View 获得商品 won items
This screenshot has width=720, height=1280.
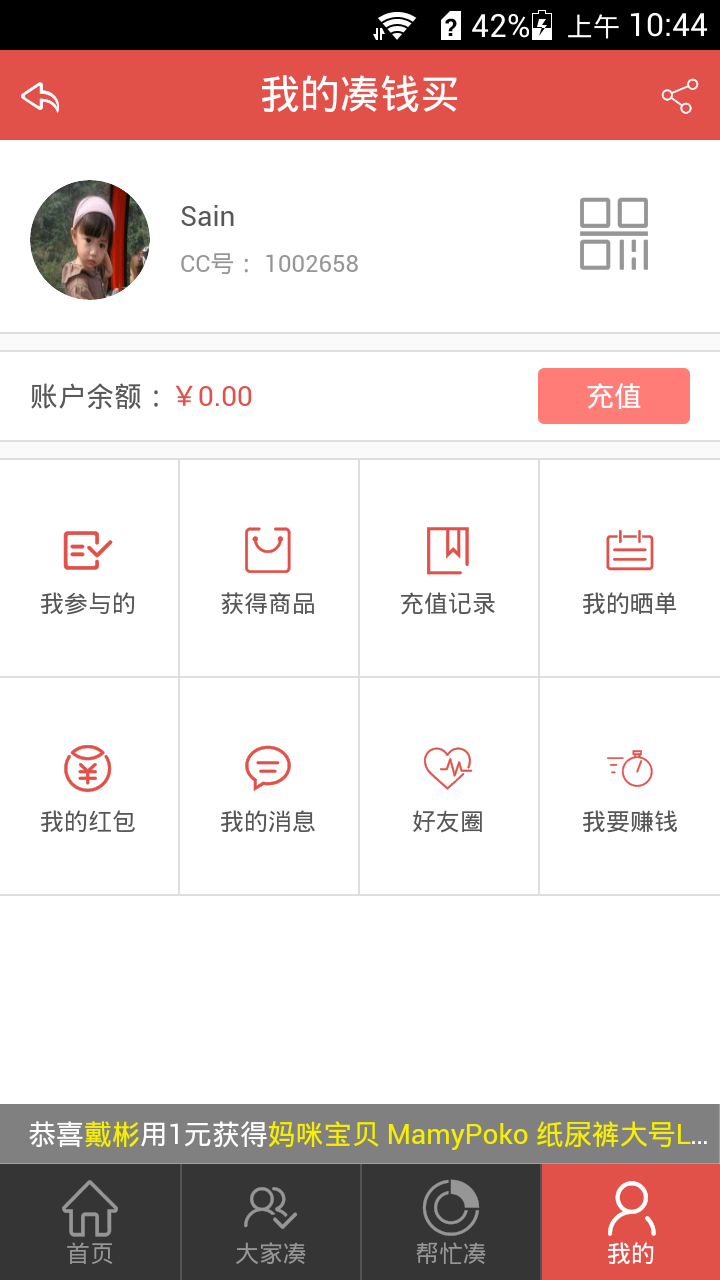[x=268, y=569]
